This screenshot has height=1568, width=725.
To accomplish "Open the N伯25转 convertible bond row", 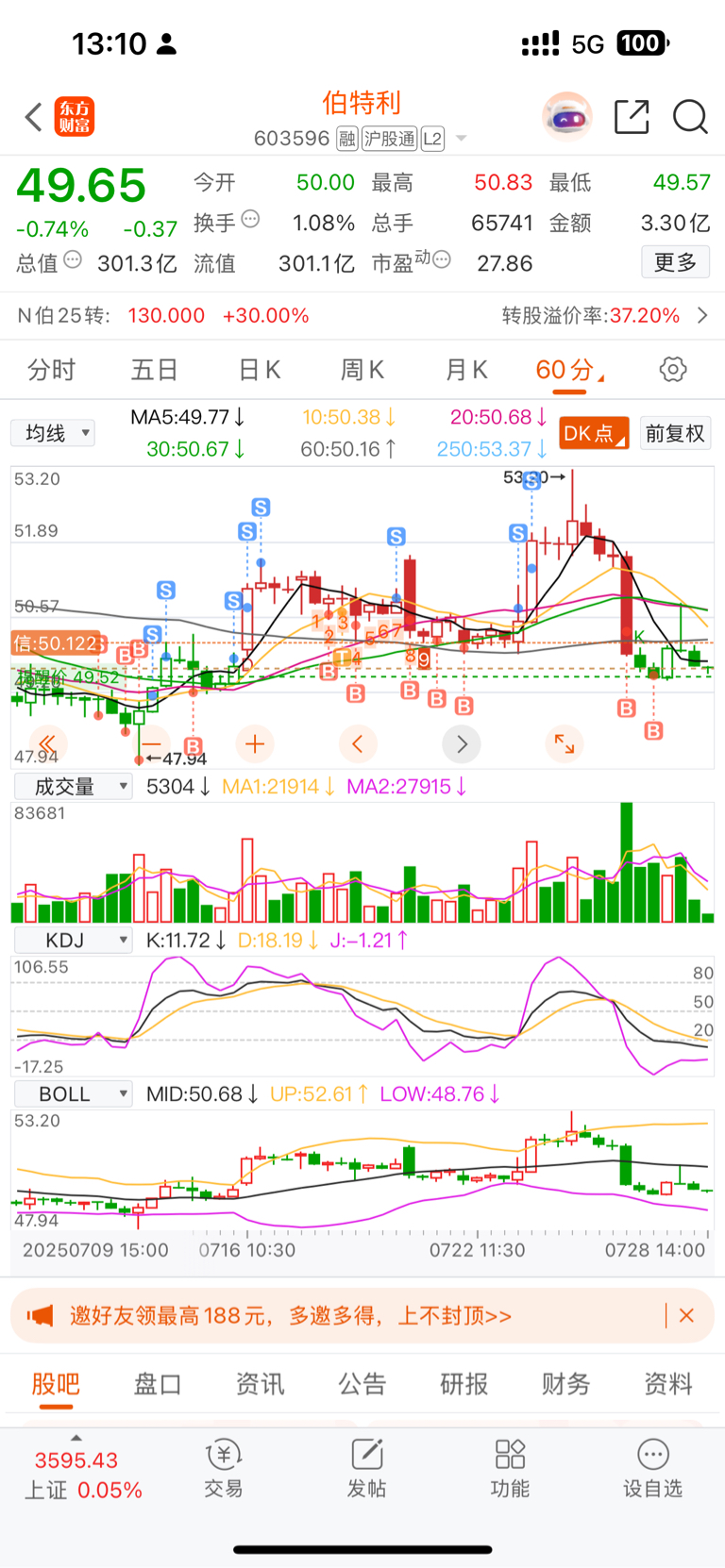I will 362,315.
